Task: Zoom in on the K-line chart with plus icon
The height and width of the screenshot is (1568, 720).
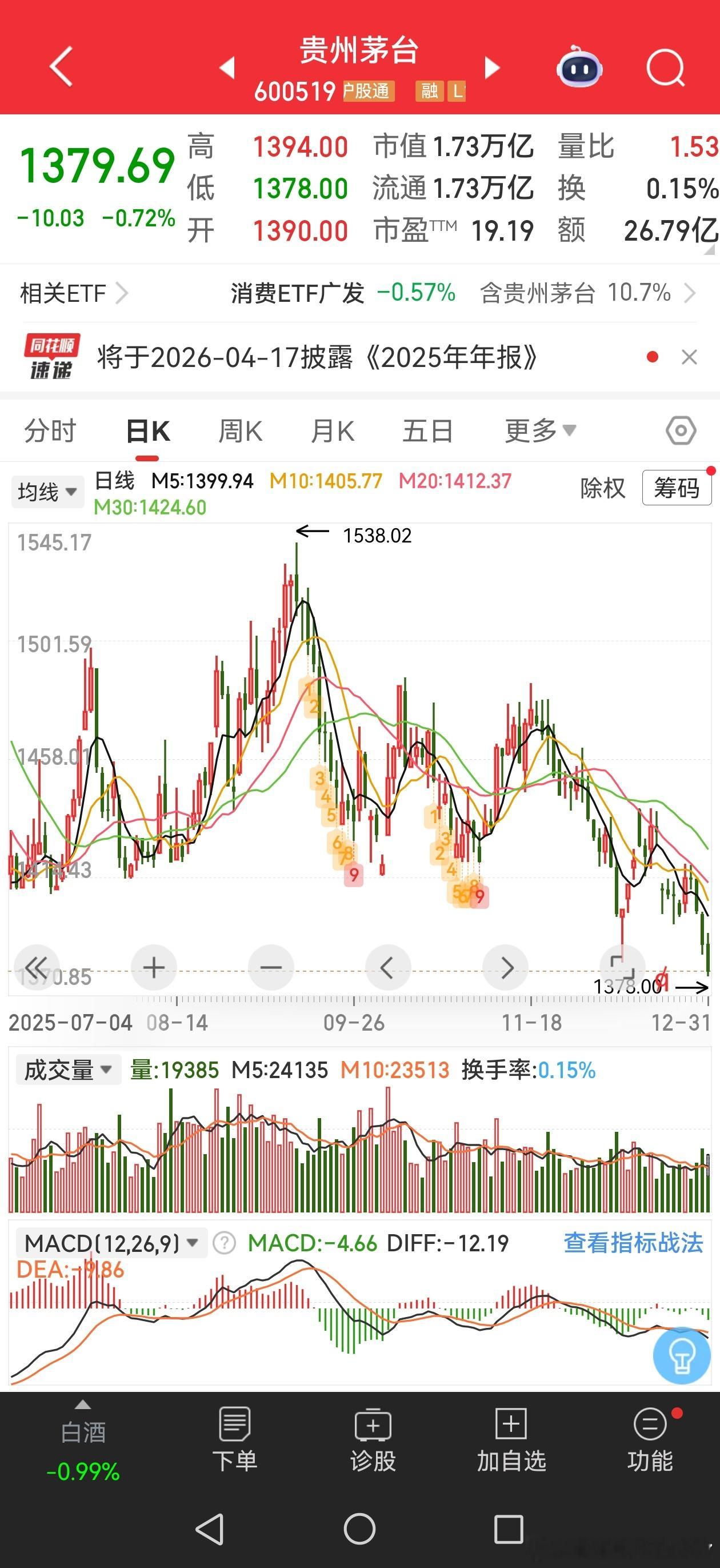Action: pos(154,967)
